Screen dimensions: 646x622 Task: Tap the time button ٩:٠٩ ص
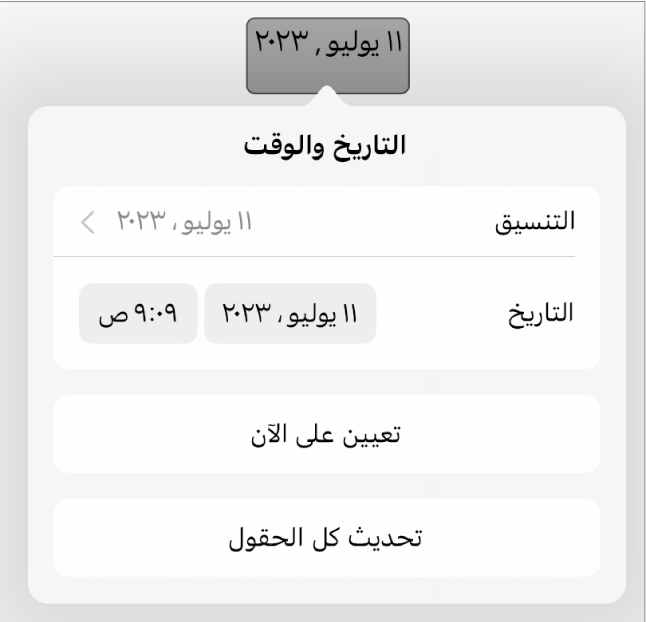pos(138,313)
